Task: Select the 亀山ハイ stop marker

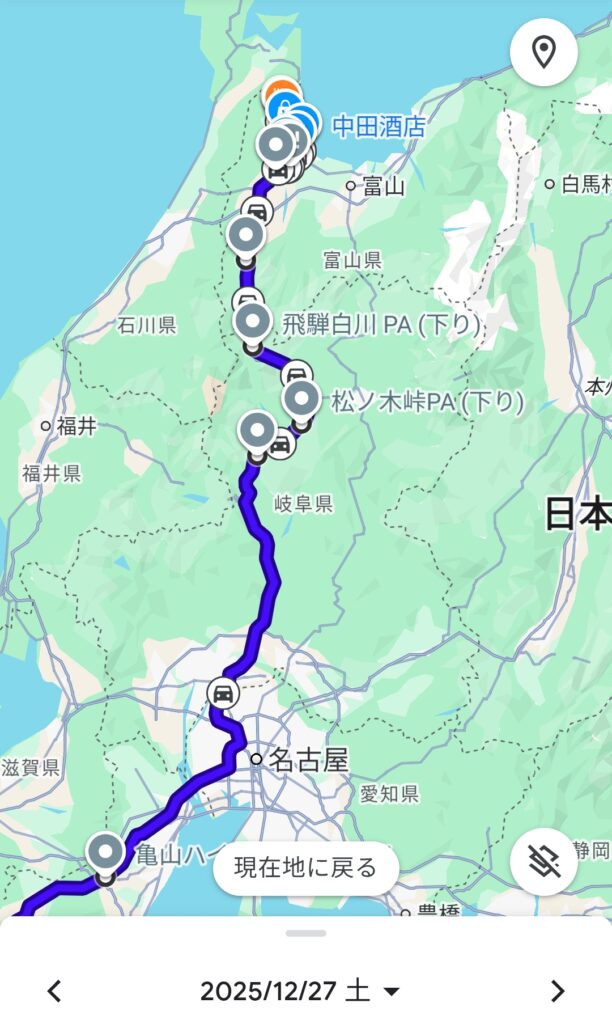Action: [106, 853]
